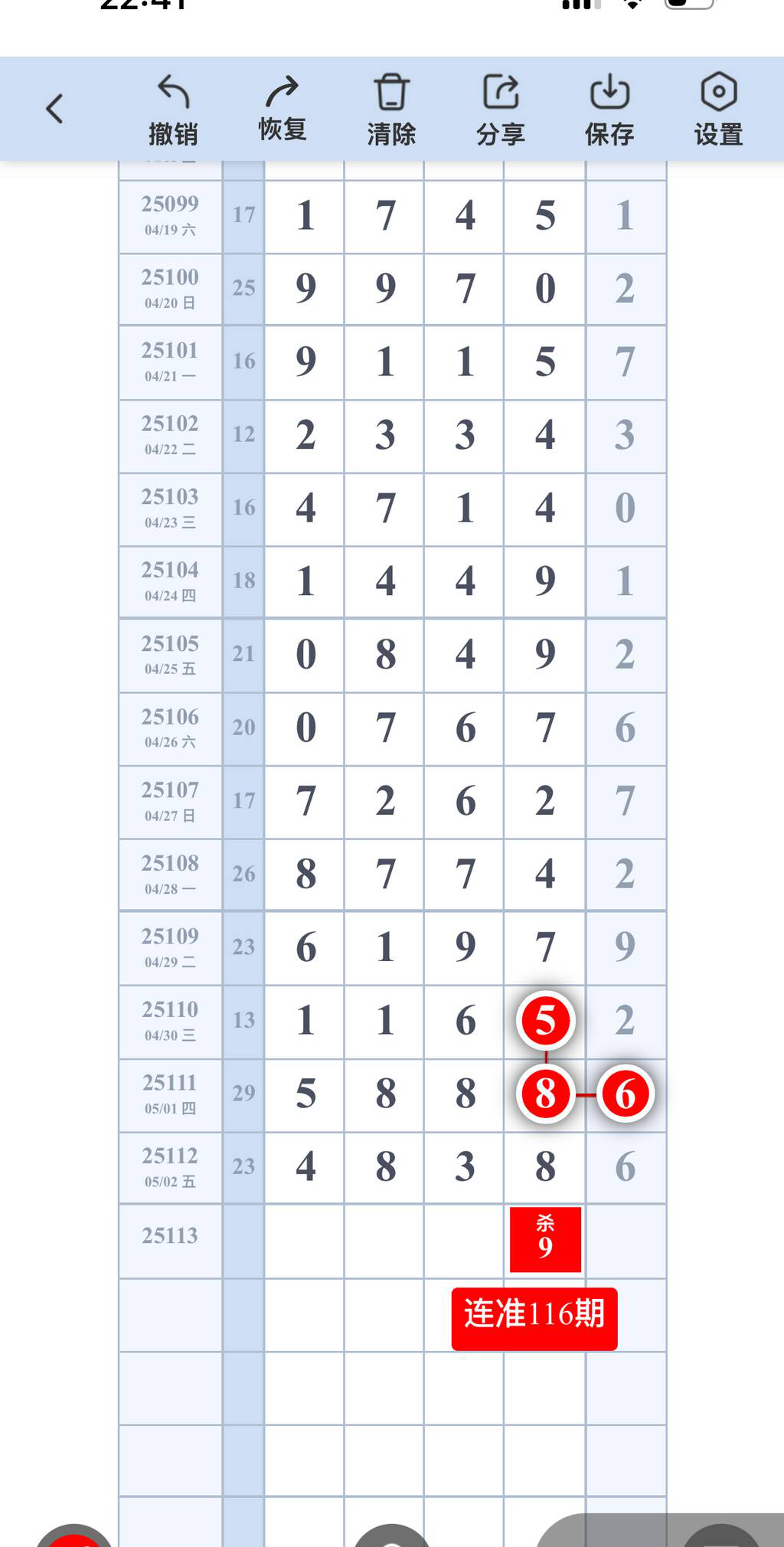Share the chart via 分享

[x=501, y=110]
